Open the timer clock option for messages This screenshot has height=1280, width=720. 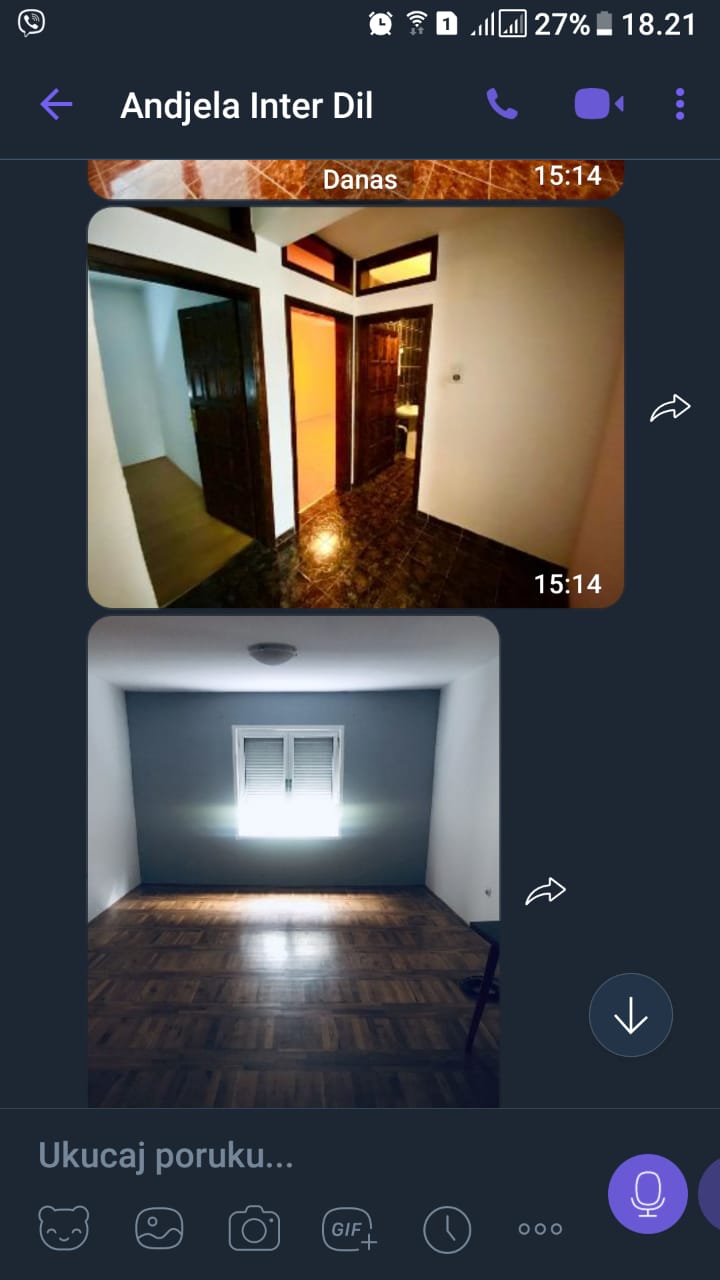click(x=446, y=1229)
